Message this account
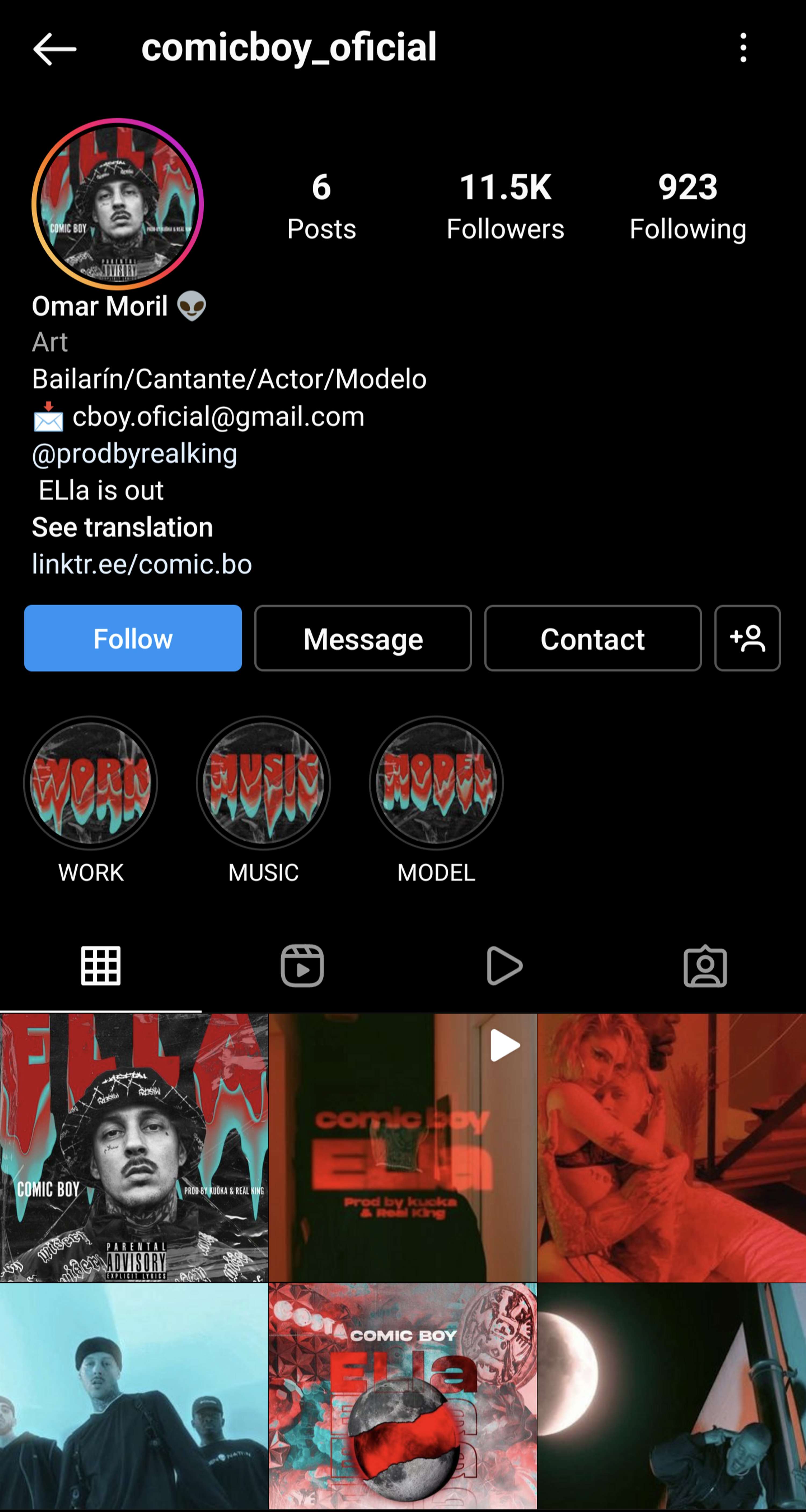This screenshot has width=806, height=1512. tap(363, 638)
